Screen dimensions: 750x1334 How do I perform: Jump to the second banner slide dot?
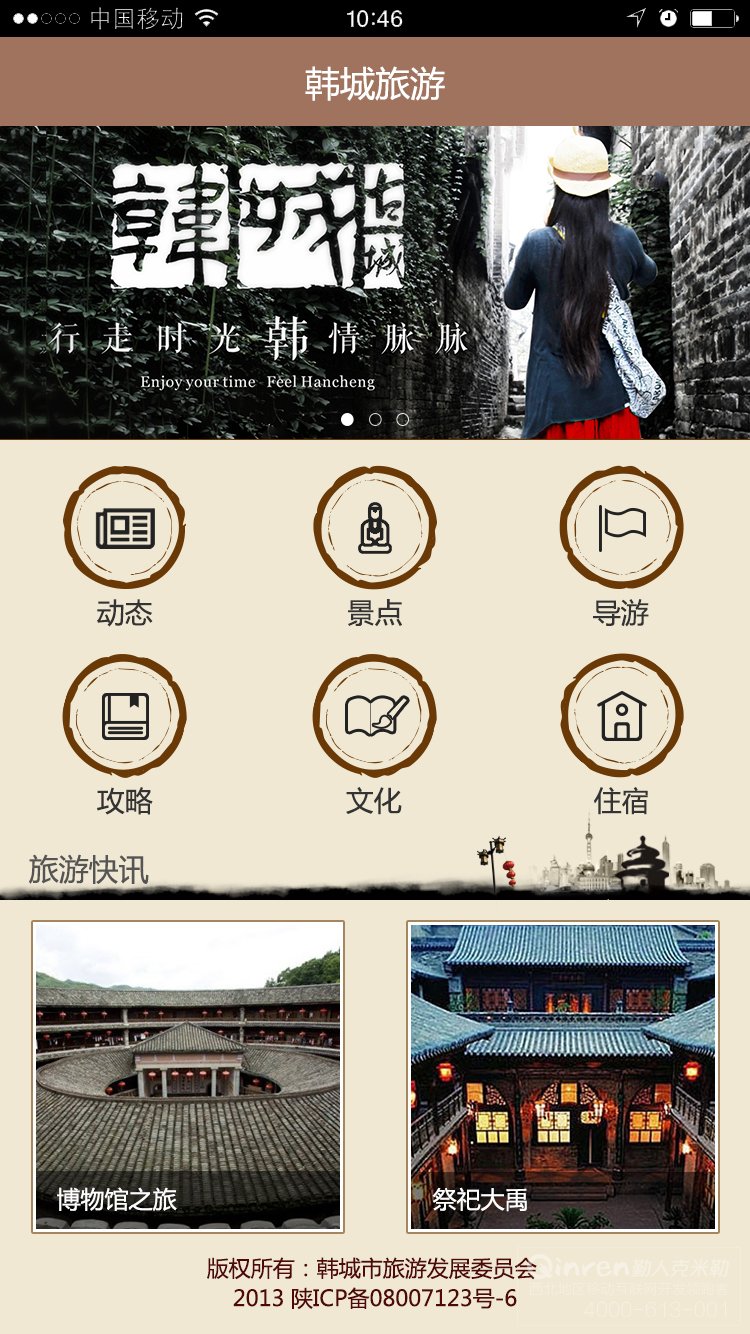pyautogui.click(x=375, y=419)
